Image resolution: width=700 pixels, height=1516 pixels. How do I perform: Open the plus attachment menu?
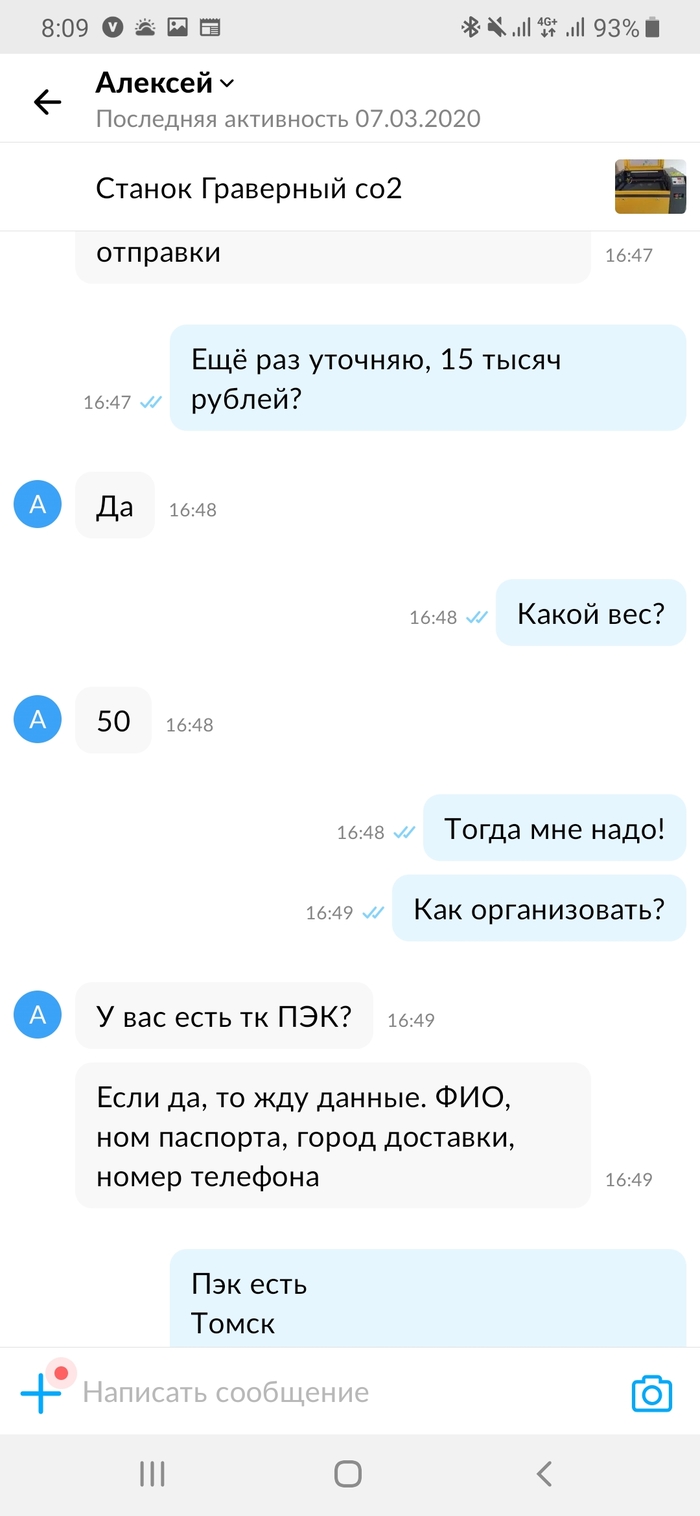coord(42,1392)
